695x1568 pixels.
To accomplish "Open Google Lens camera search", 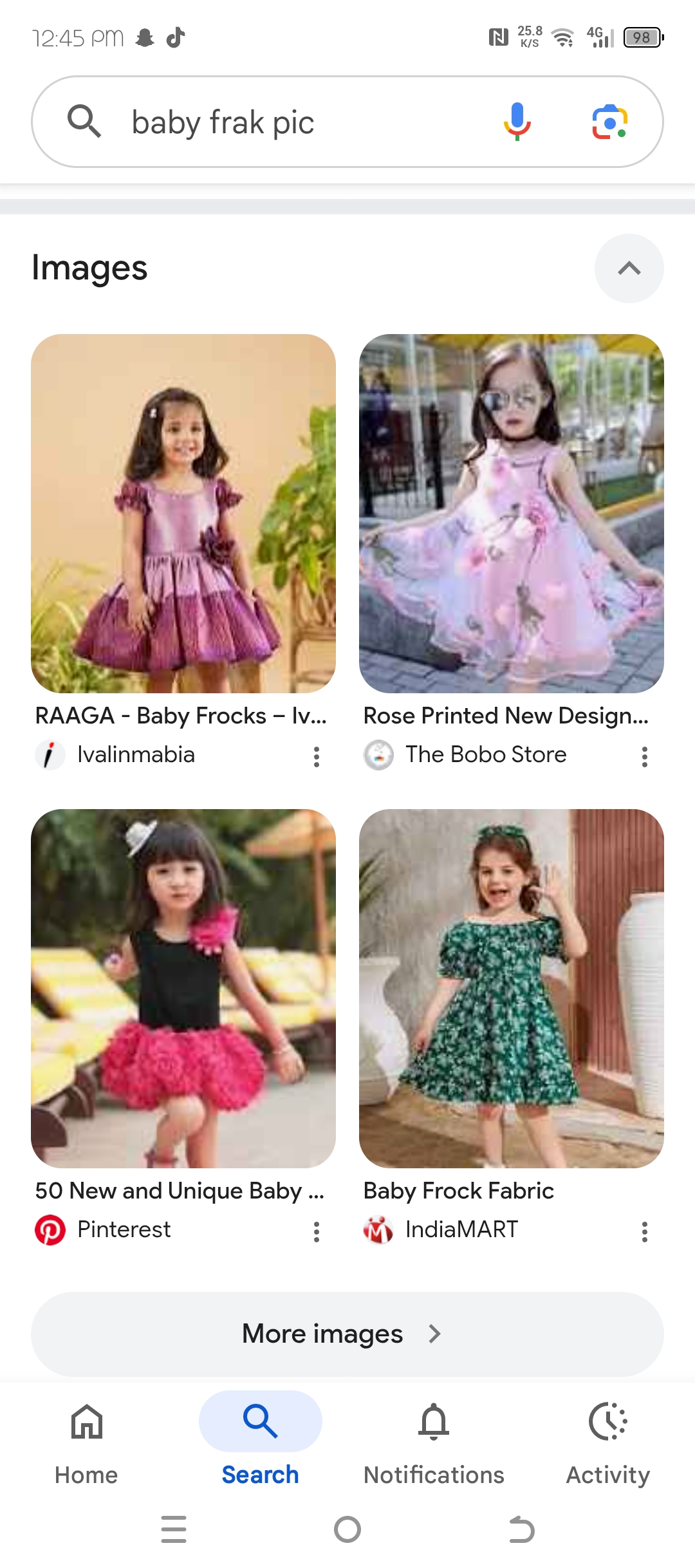I will tap(609, 122).
